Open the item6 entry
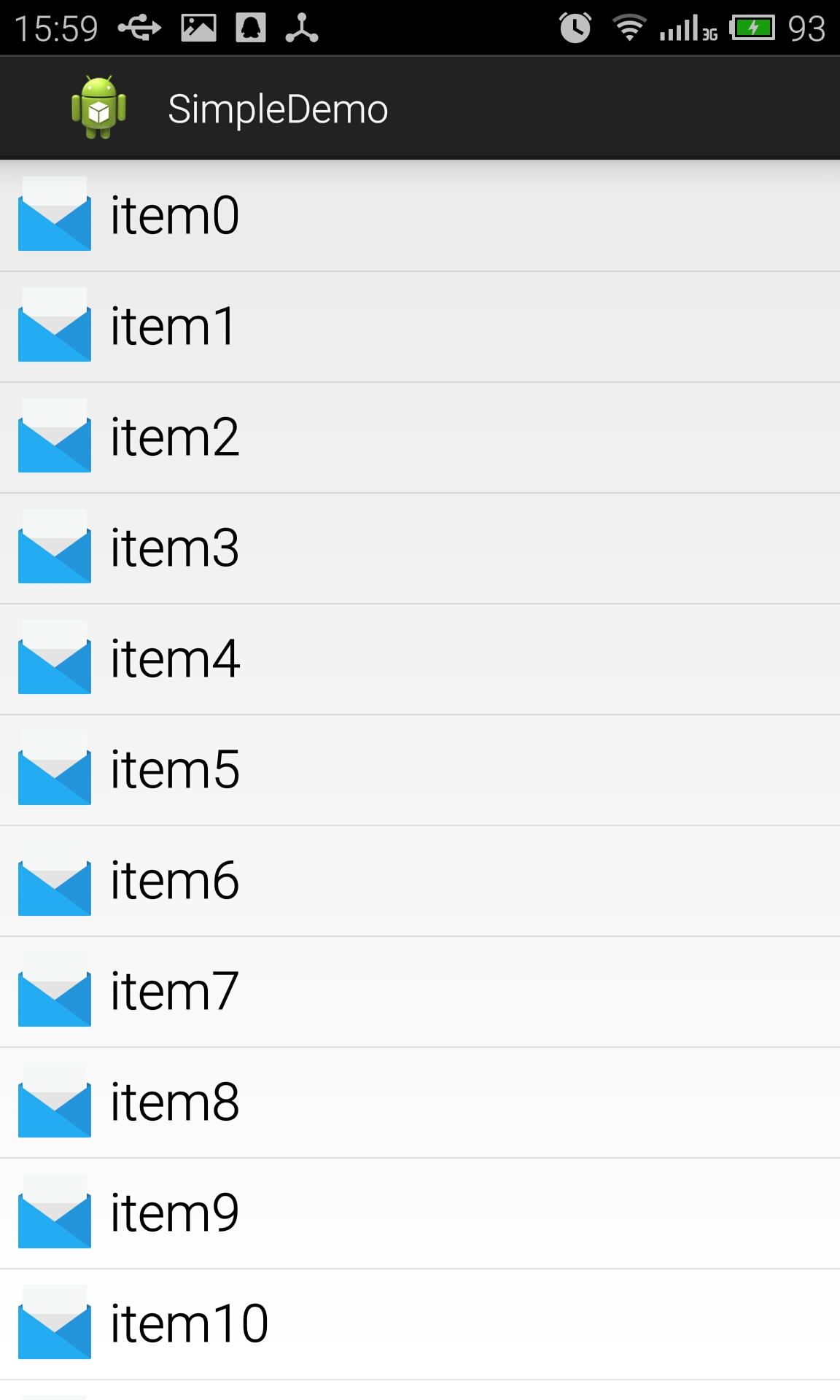 (420, 881)
